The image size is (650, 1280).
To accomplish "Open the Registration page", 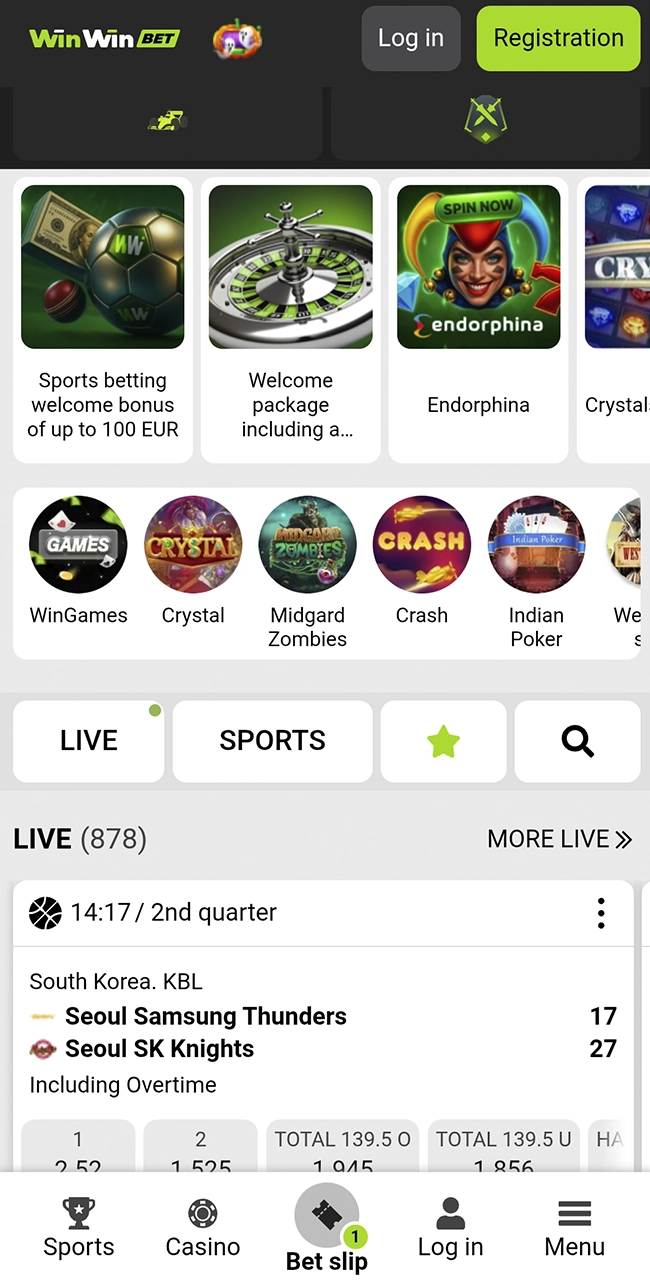I will click(x=558, y=38).
